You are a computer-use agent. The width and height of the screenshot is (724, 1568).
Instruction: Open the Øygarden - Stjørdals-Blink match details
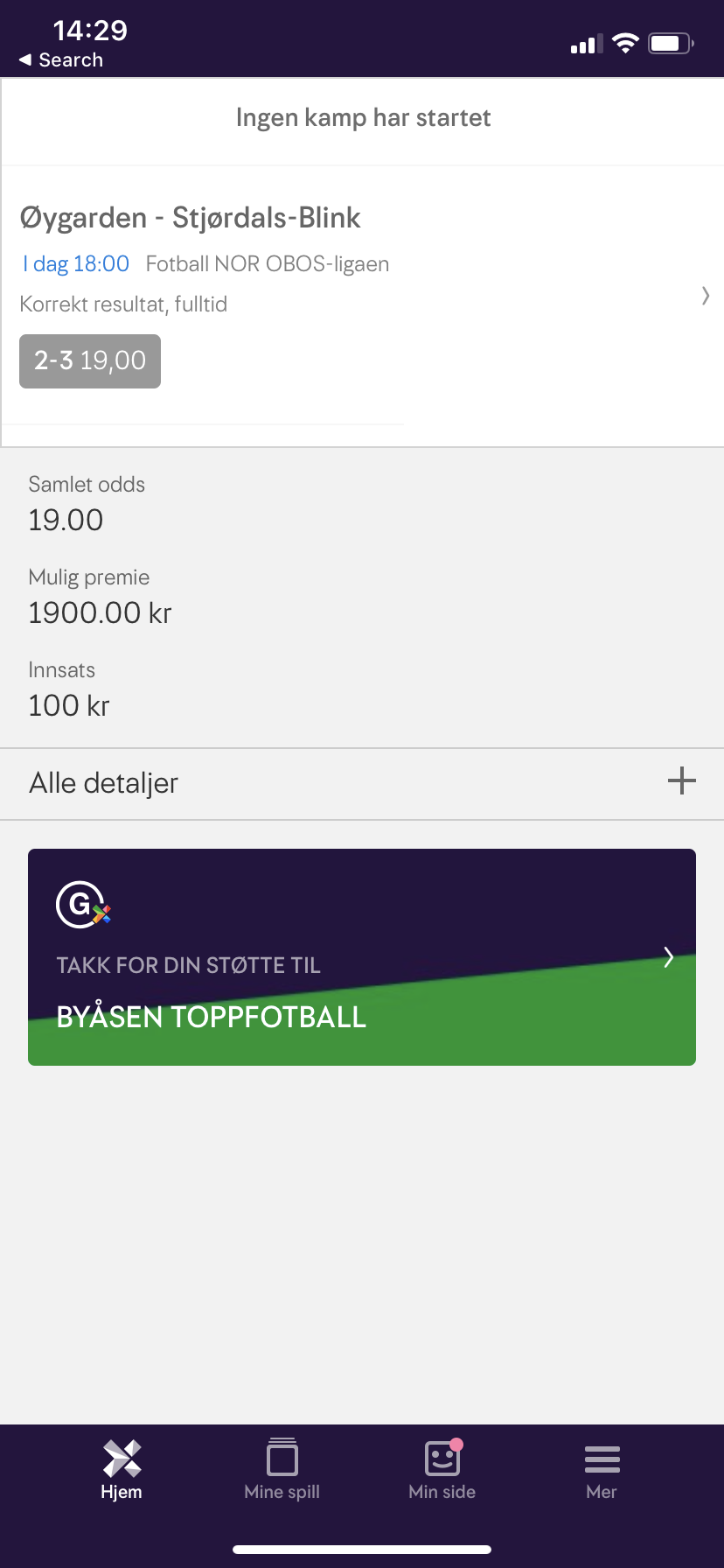[362, 296]
